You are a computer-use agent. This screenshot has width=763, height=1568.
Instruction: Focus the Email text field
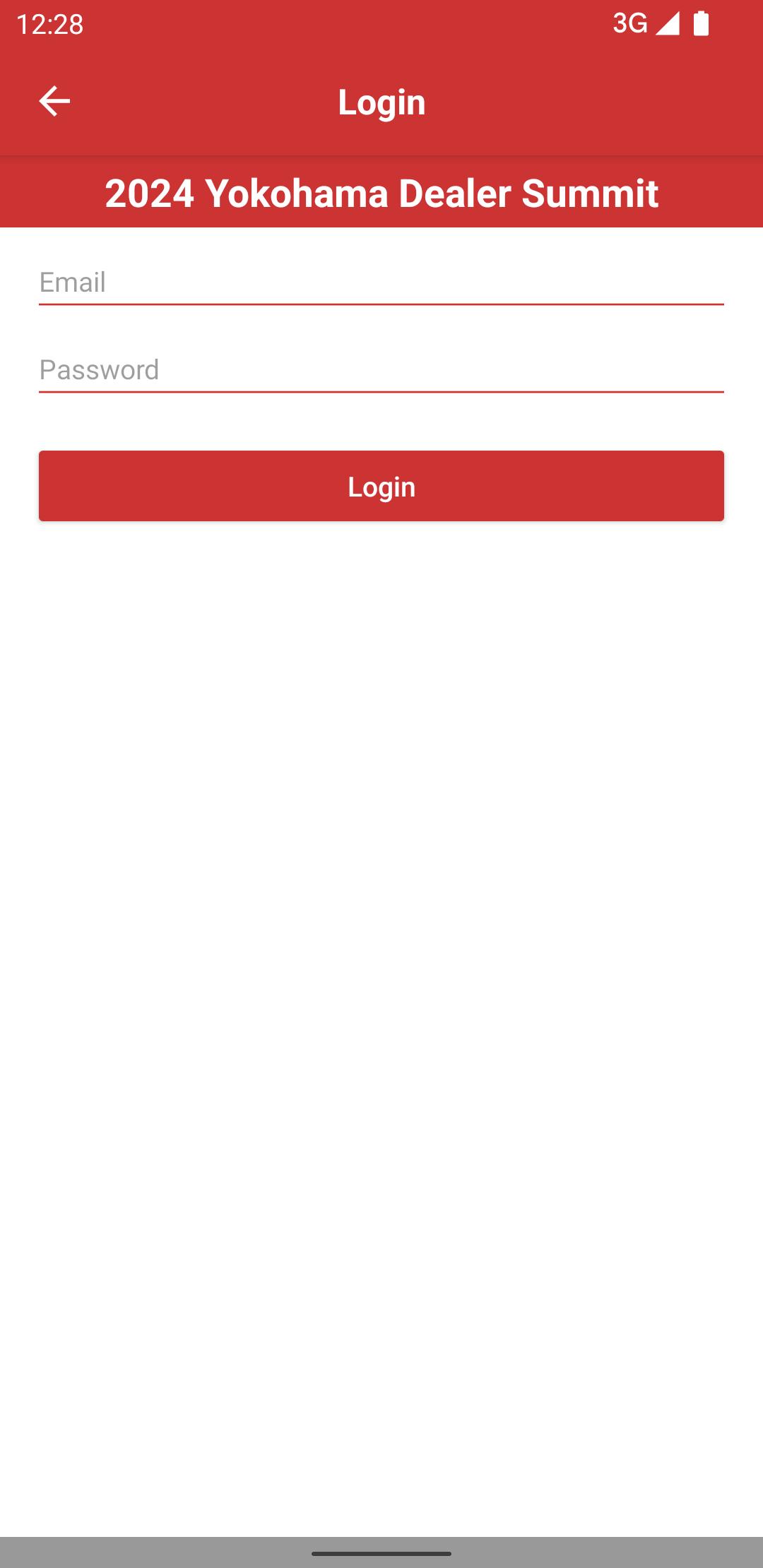(x=381, y=283)
